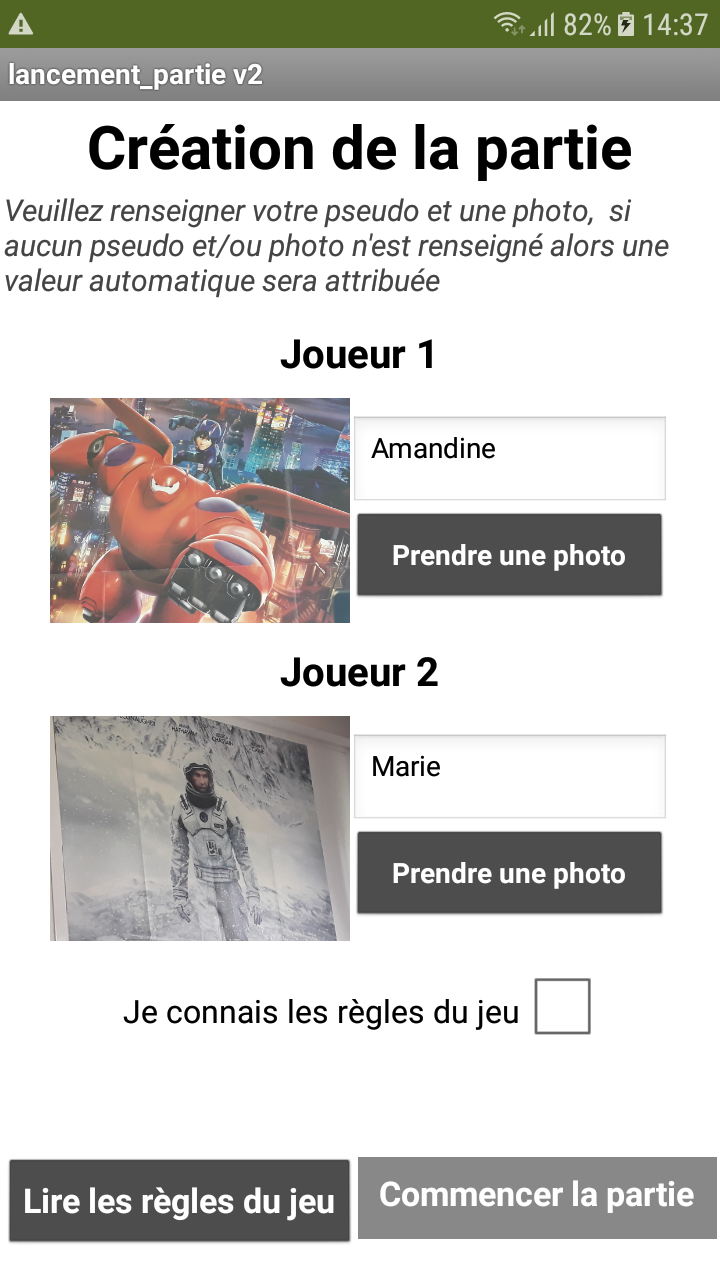This screenshot has width=720, height=1280.
Task: Open Lire les règles du jeu
Action: coord(180,1201)
